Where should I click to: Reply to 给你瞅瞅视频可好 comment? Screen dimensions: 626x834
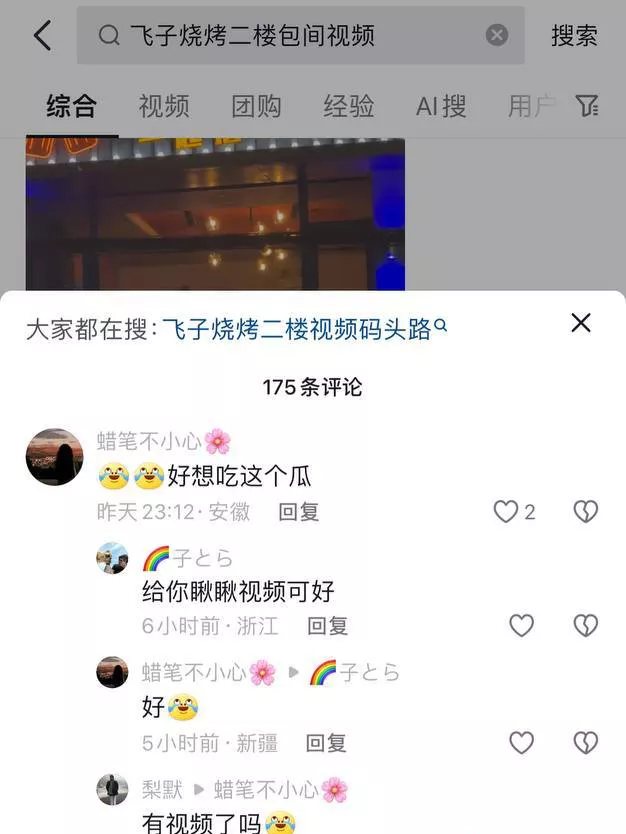tap(327, 626)
